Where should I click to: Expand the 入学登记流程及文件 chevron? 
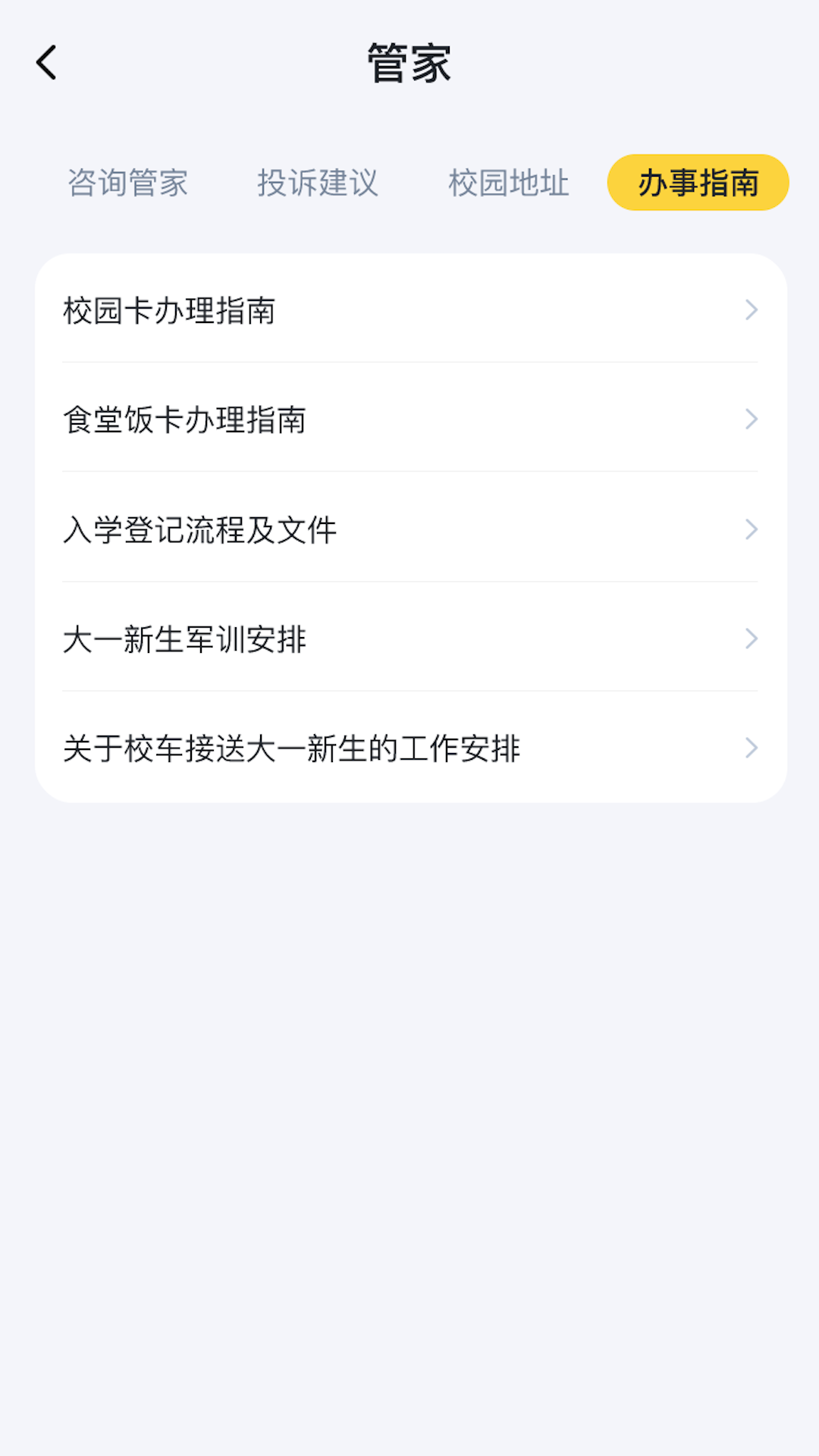(x=751, y=529)
